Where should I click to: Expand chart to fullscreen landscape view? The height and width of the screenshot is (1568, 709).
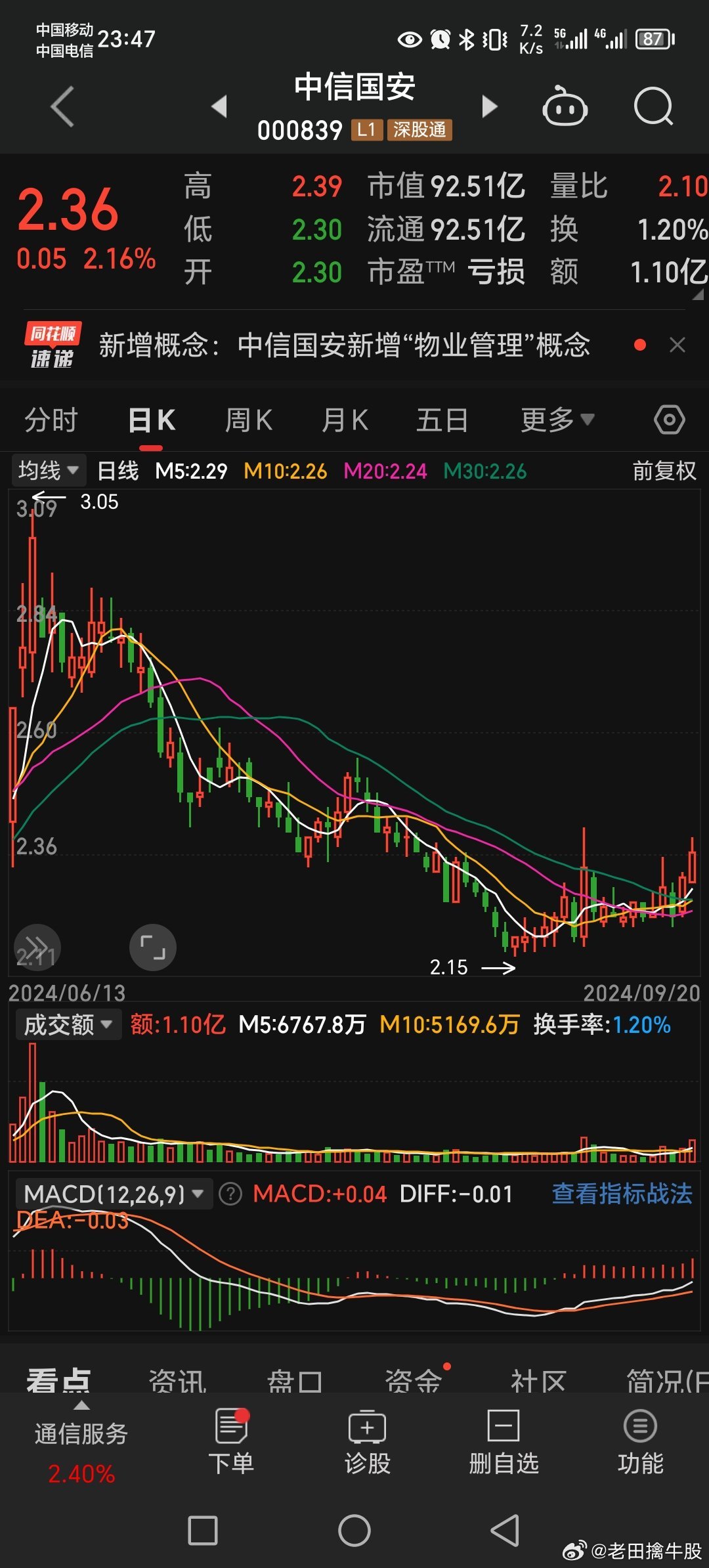[153, 947]
